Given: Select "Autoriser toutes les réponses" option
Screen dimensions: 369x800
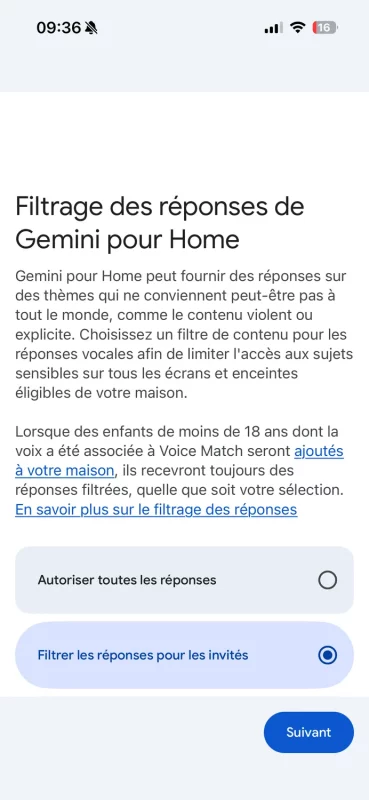Looking at the screenshot, I should pos(184,580).
